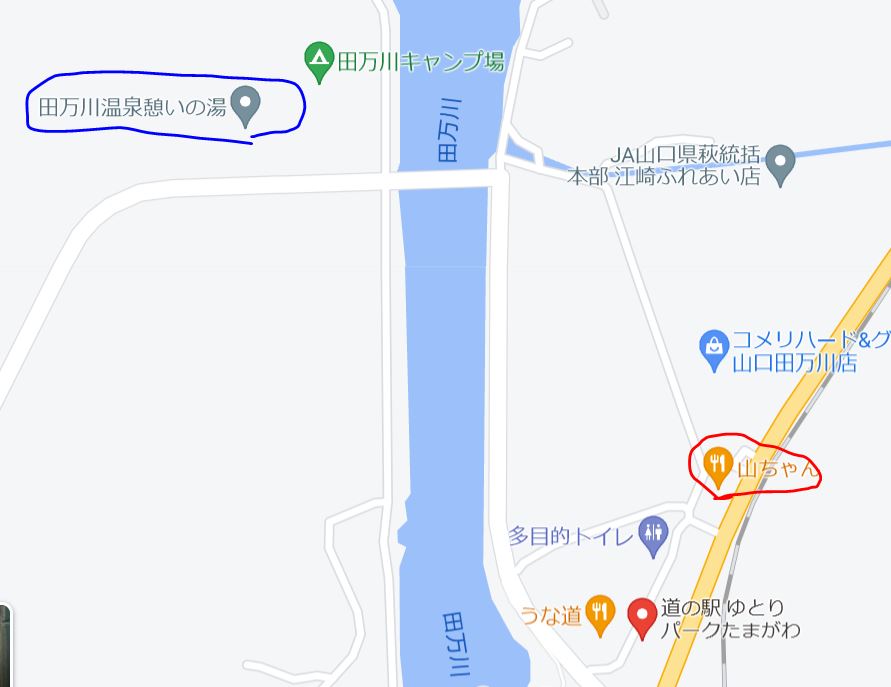Open the 山ちゃん restaurant pin
This screenshot has height=687, width=891.
click(x=717, y=467)
